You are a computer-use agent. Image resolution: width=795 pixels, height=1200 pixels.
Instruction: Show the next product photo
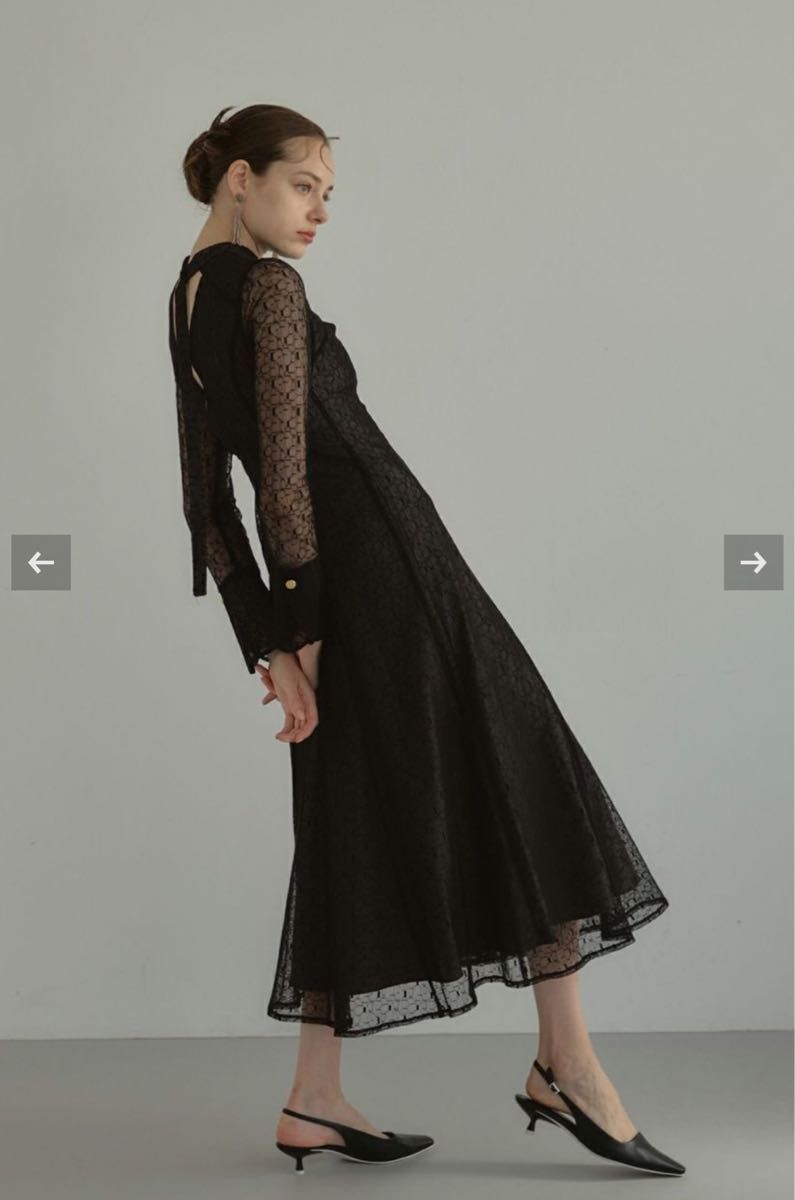[753, 562]
